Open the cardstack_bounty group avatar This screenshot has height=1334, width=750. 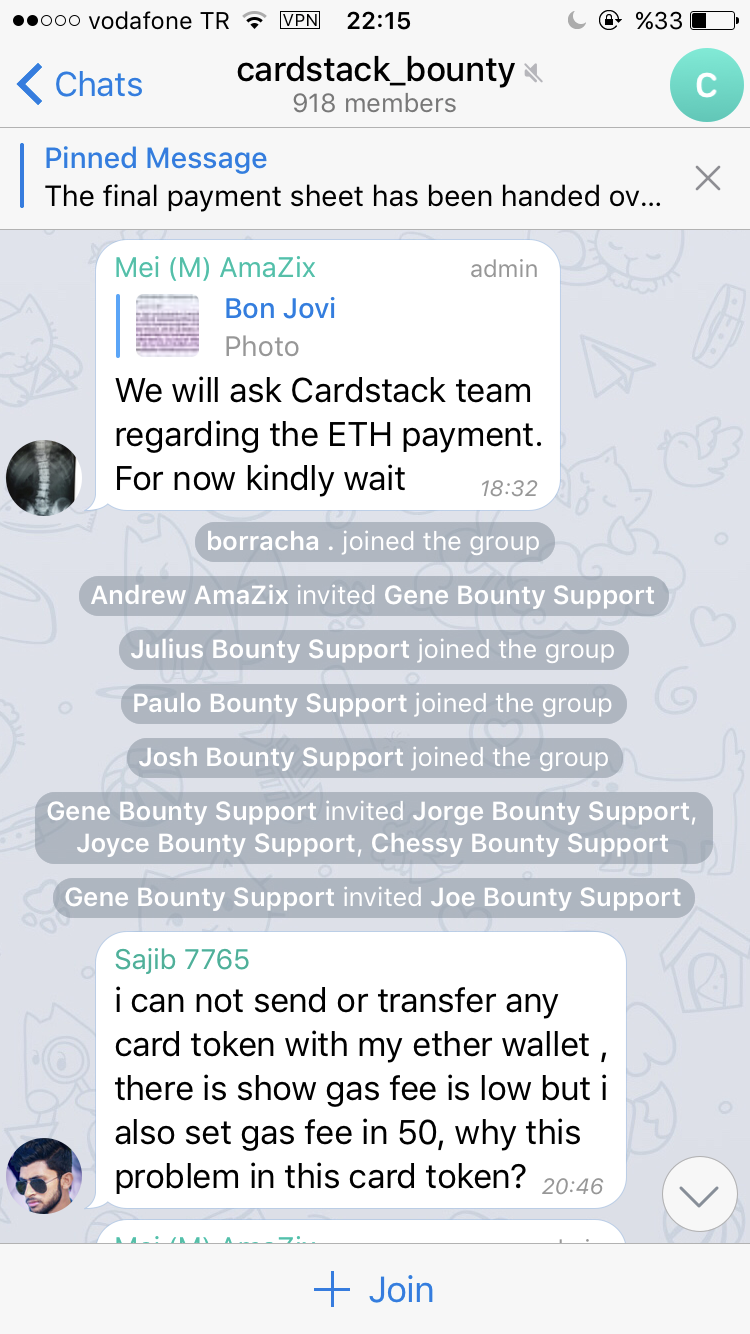tap(706, 85)
